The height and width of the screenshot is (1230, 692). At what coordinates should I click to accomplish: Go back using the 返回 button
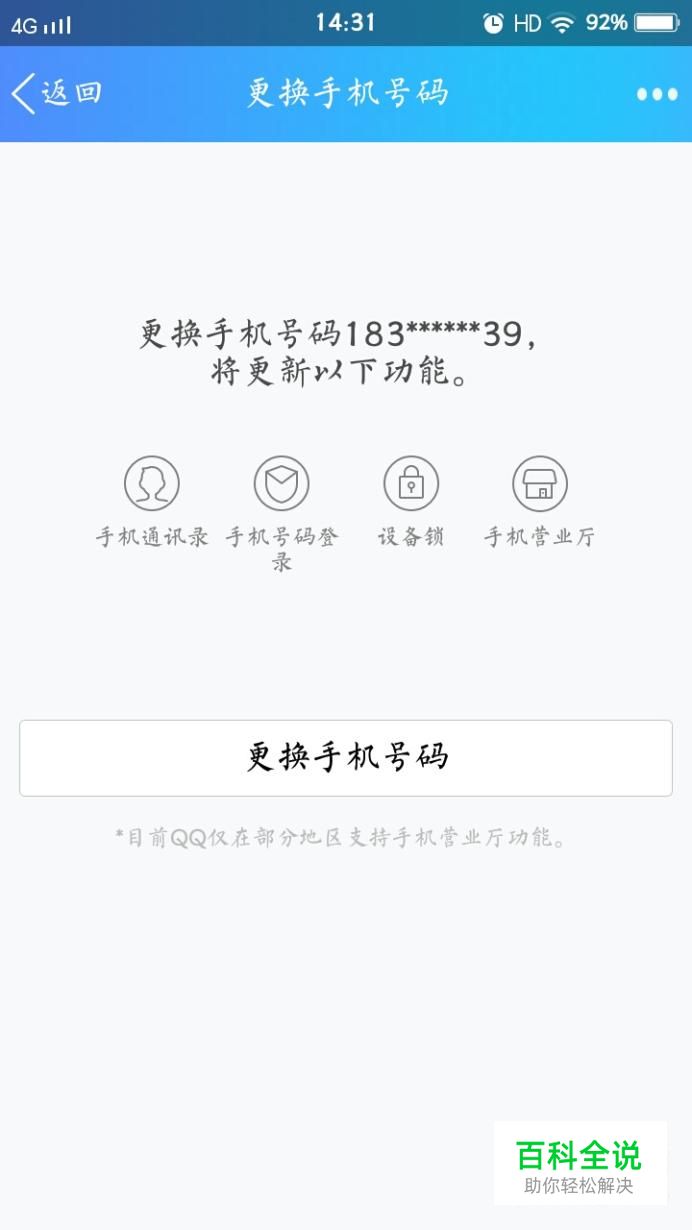pyautogui.click(x=57, y=93)
